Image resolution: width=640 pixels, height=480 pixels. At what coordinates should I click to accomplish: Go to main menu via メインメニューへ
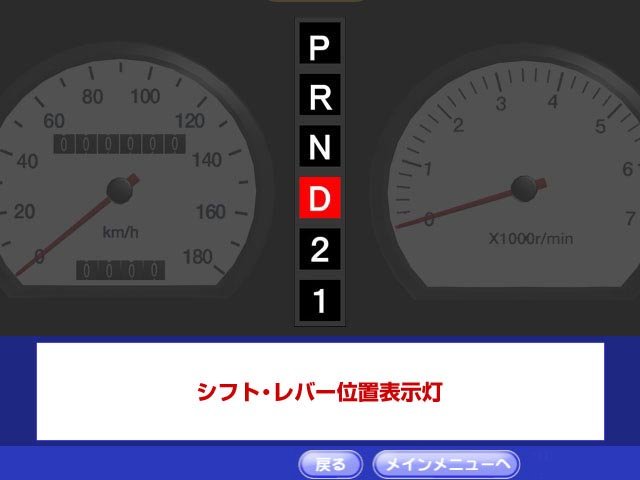[446, 464]
